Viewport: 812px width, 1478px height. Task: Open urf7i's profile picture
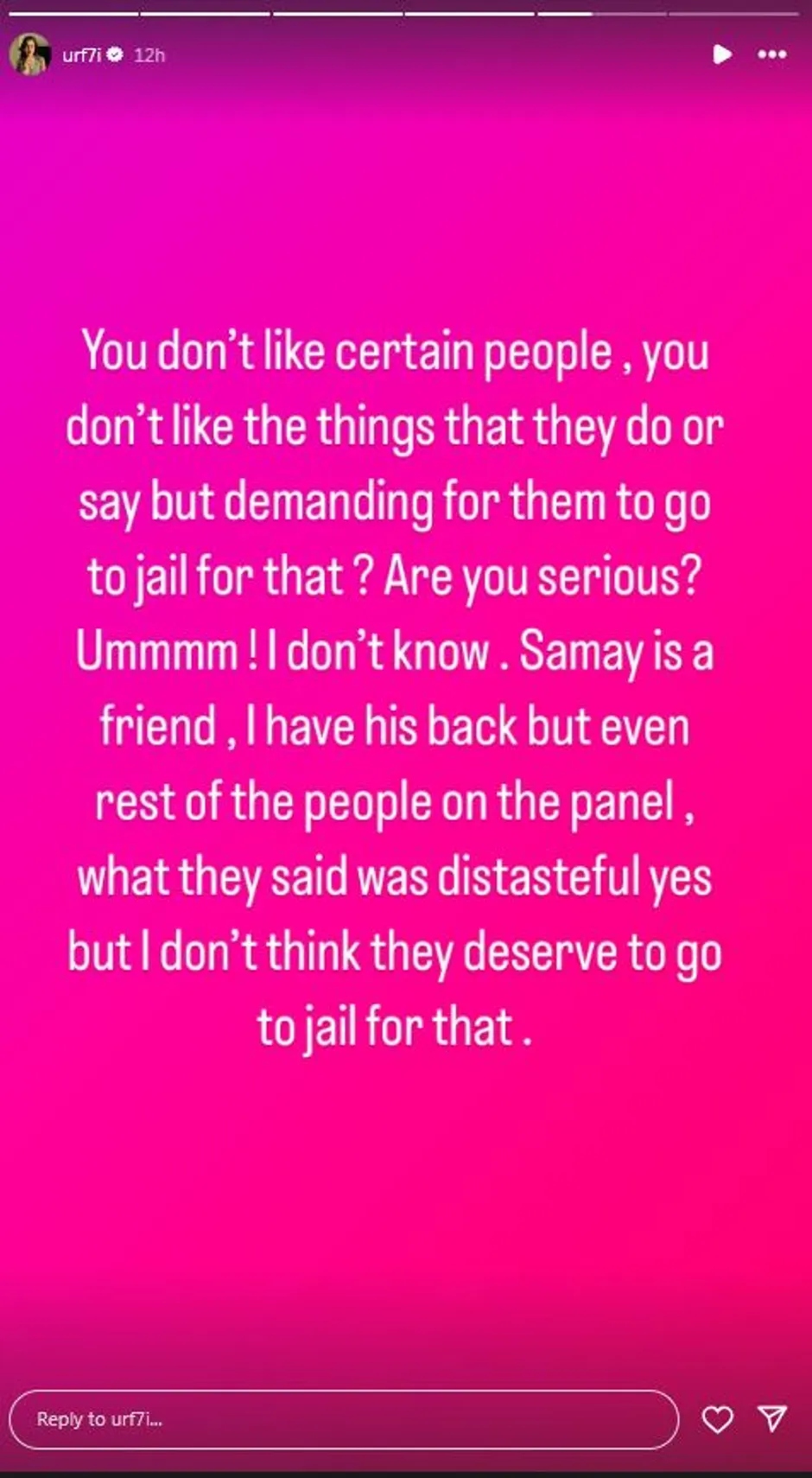coord(30,54)
